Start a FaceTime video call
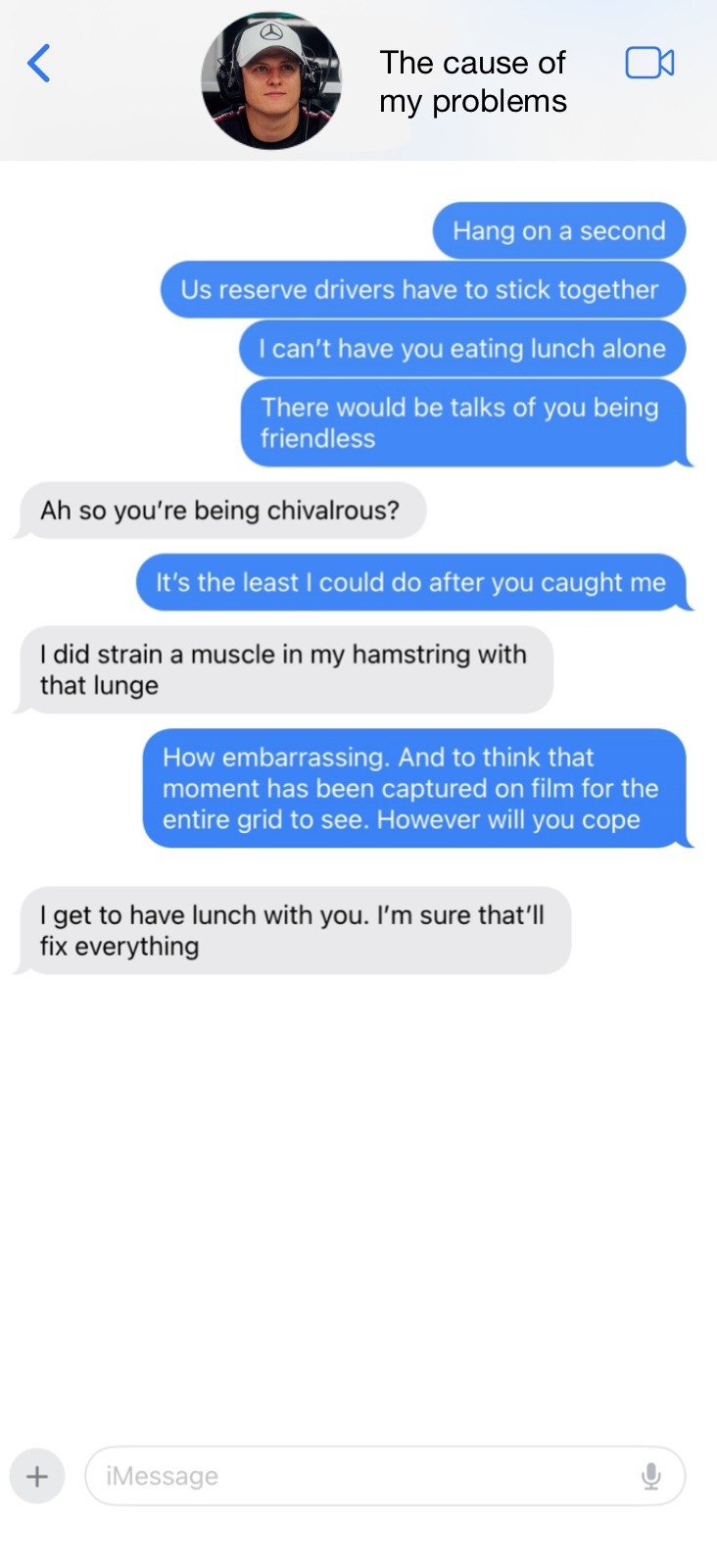 649,64
